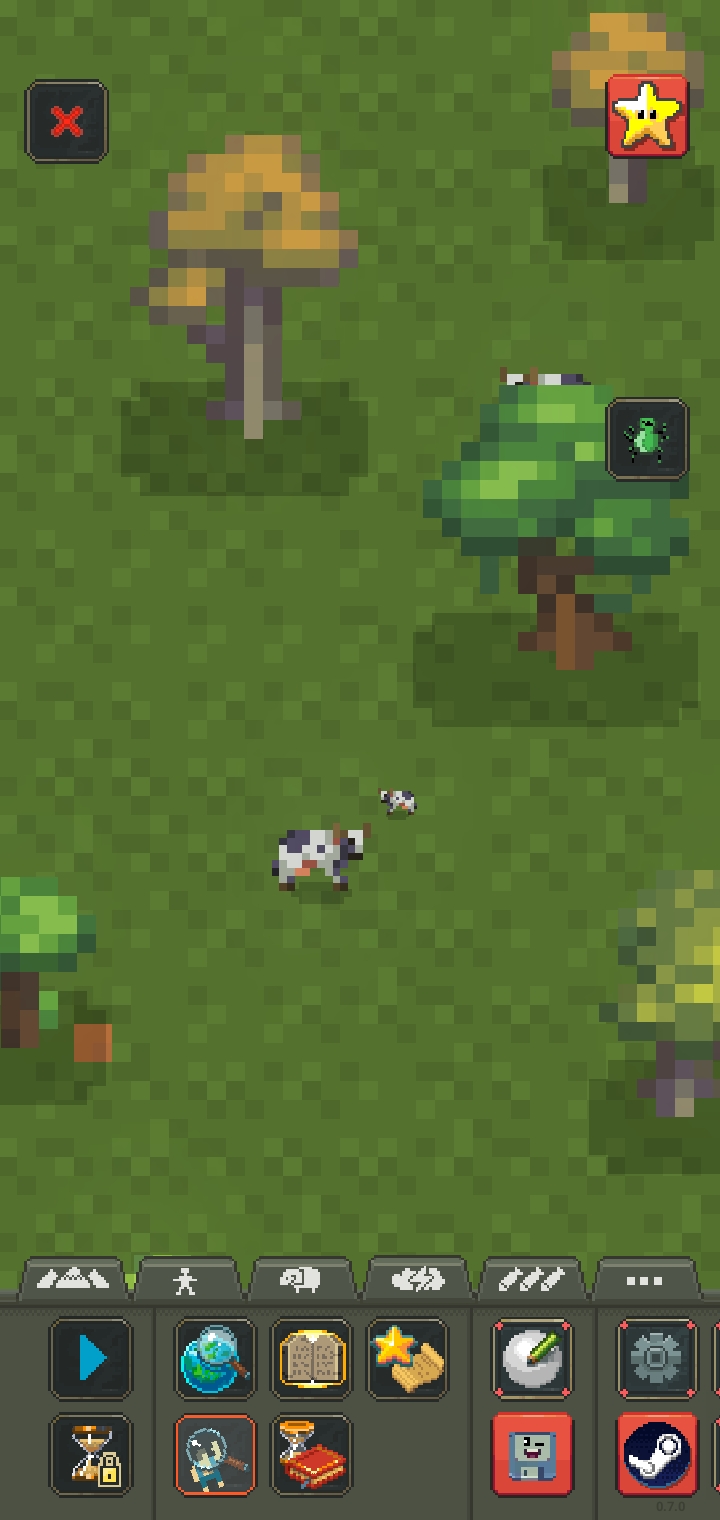The height and width of the screenshot is (1520, 720).
Task: Tap the Steam logo button
Action: click(657, 1454)
